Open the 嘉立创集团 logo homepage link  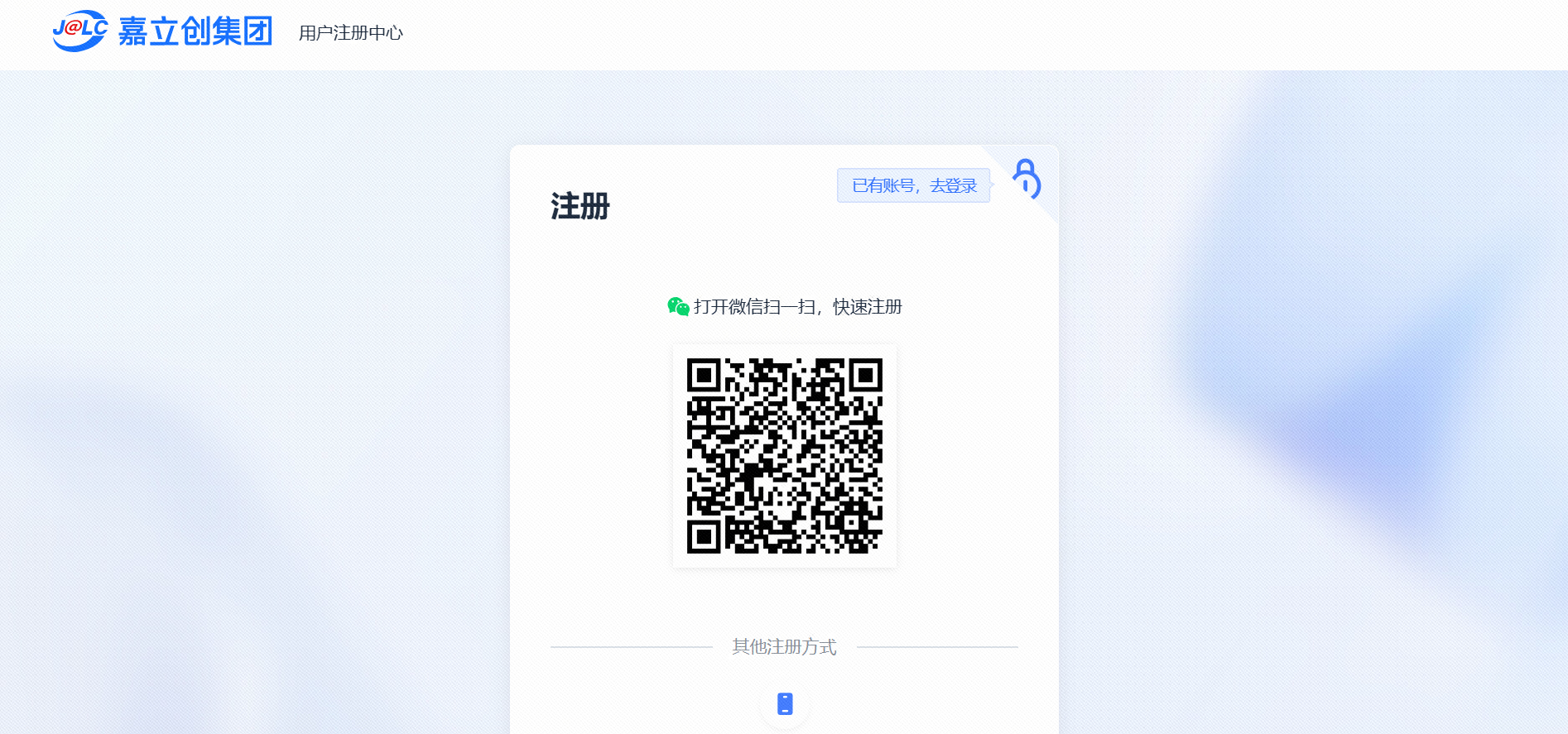click(162, 31)
